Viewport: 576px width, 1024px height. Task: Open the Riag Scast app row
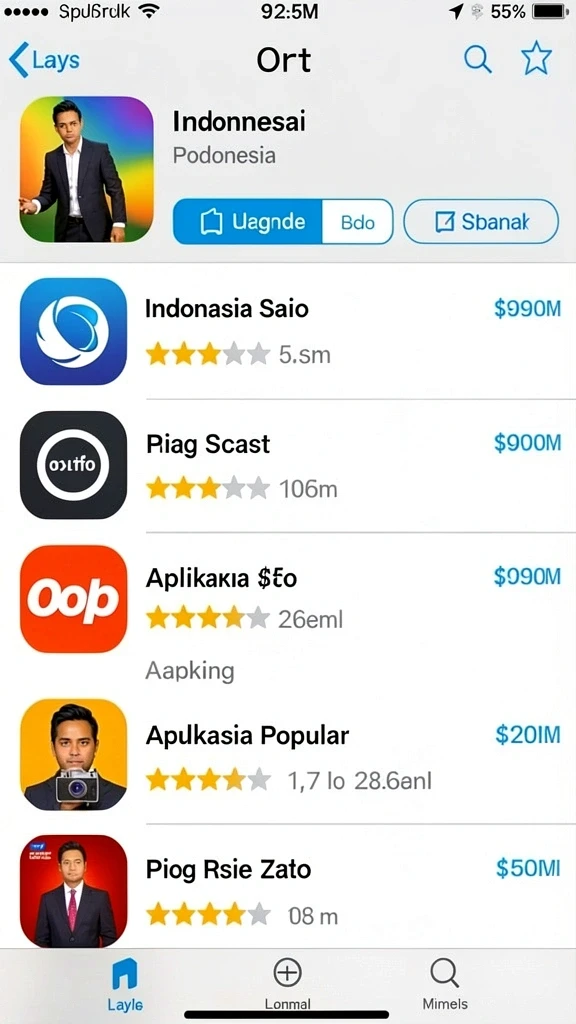[x=288, y=465]
